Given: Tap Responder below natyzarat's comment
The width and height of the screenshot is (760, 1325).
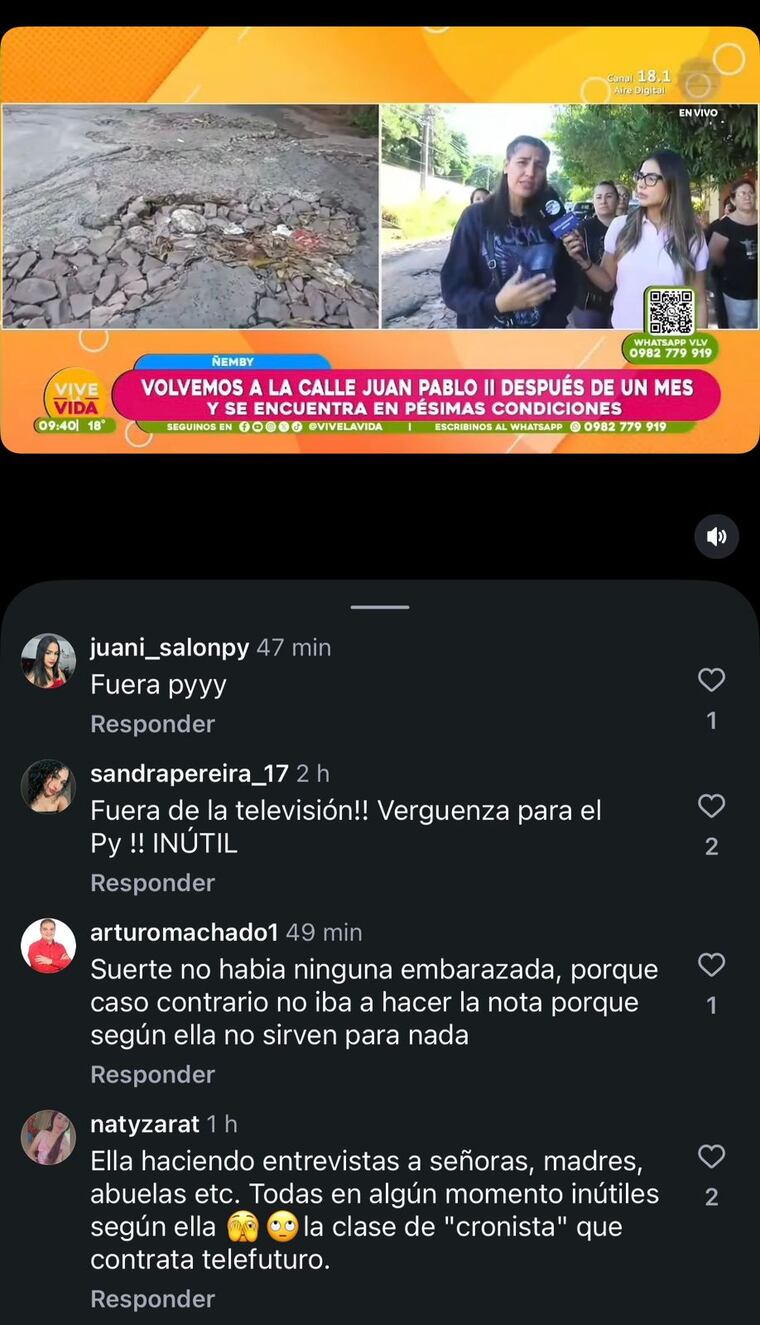Looking at the screenshot, I should (x=152, y=1298).
